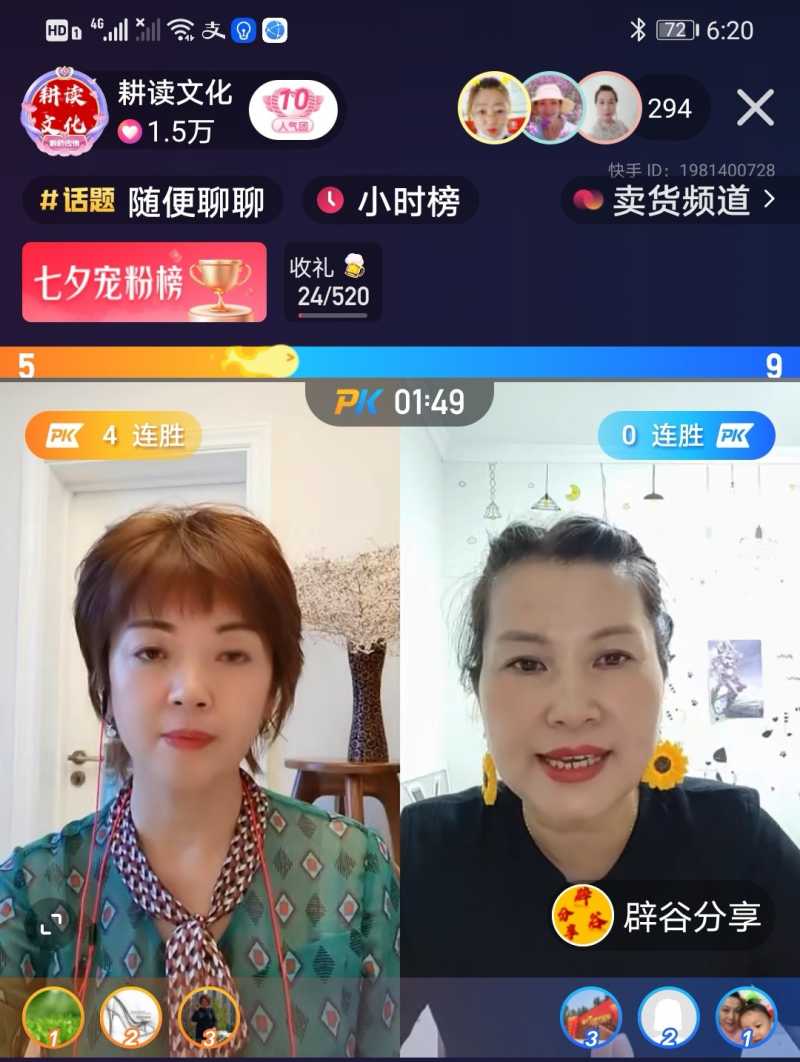The height and width of the screenshot is (1062, 800).
Task: Open 收礼 24/520 gift progress
Action: 333,282
